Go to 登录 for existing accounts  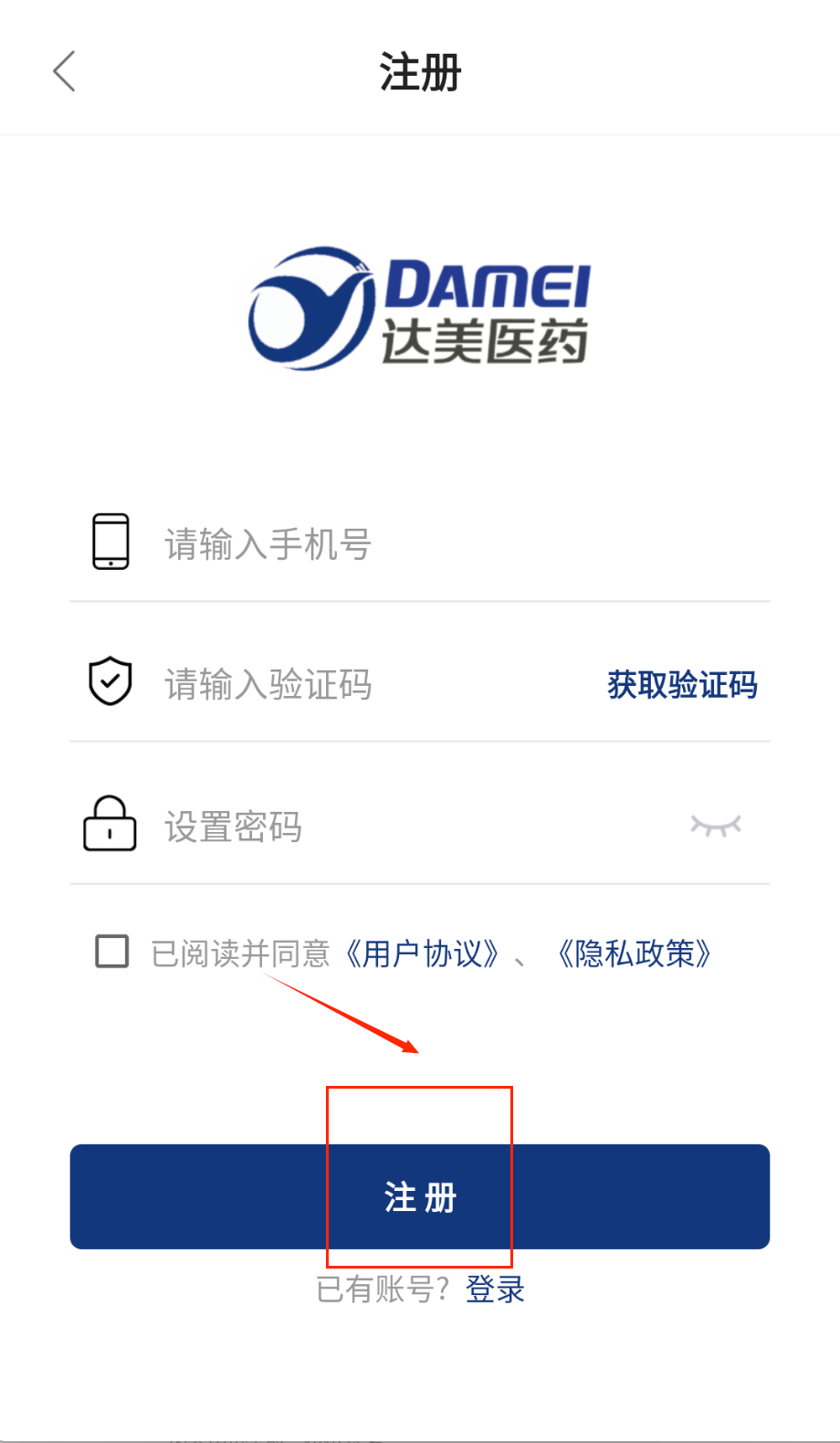(x=495, y=1289)
